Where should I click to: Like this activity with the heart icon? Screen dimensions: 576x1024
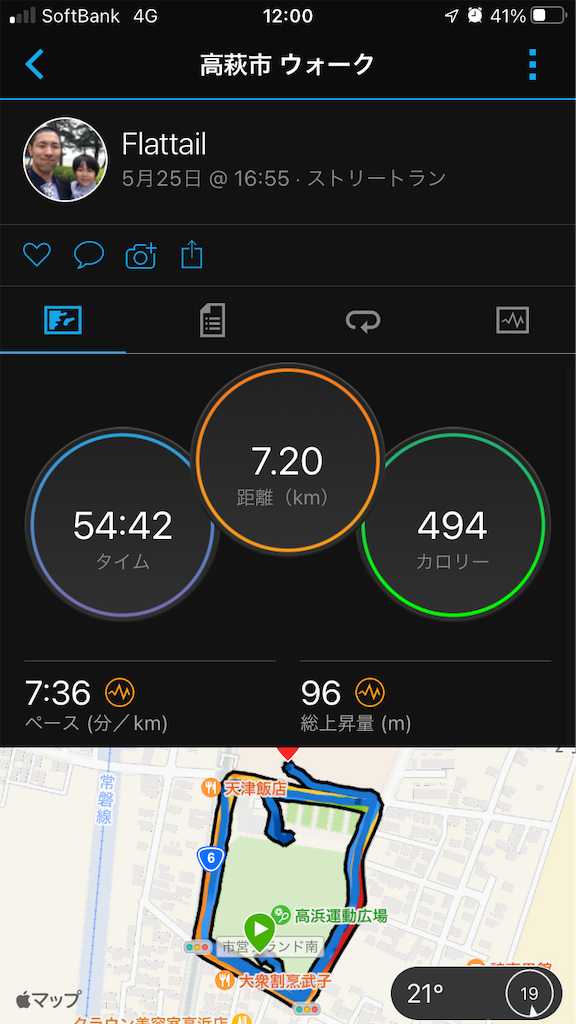pos(37,255)
